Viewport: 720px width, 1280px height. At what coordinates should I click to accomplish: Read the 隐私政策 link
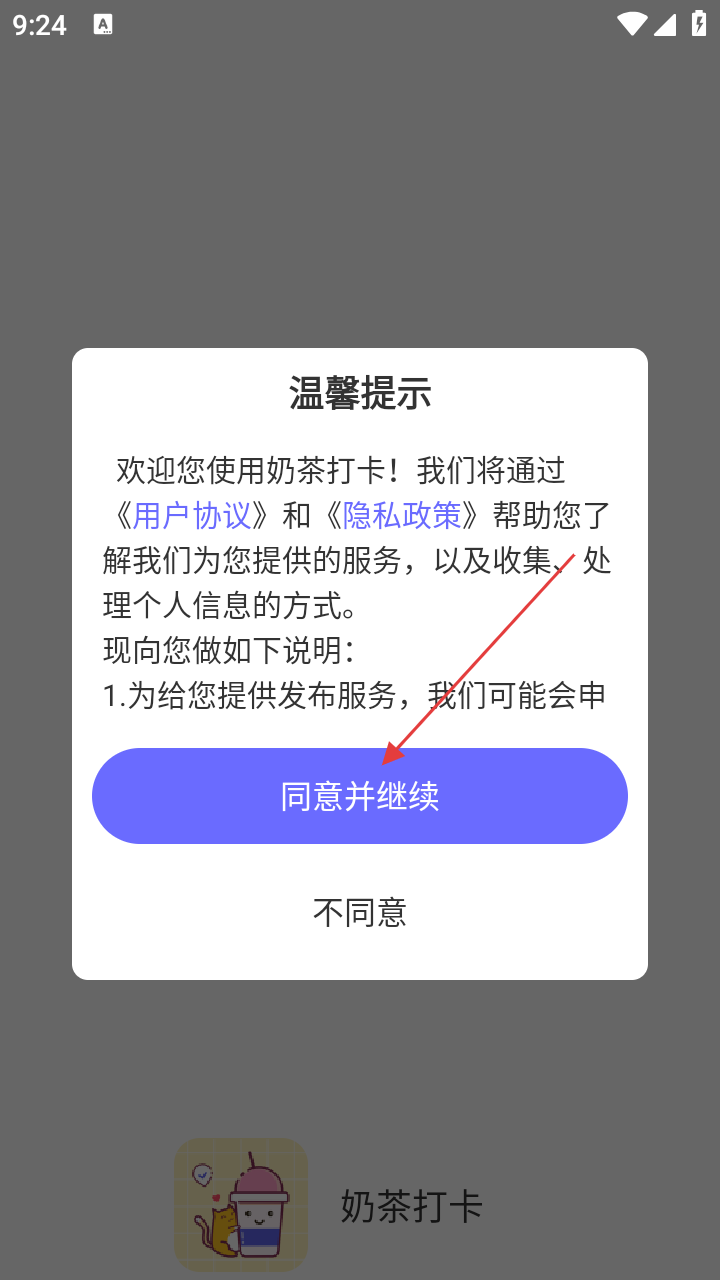(x=402, y=515)
